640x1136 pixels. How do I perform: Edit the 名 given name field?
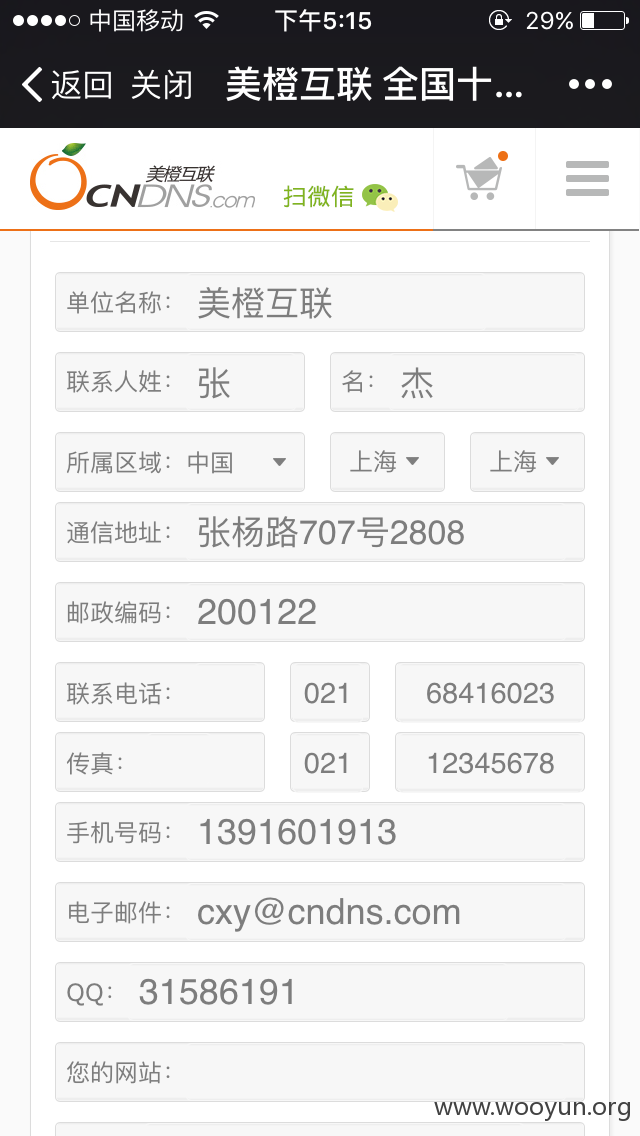click(457, 382)
